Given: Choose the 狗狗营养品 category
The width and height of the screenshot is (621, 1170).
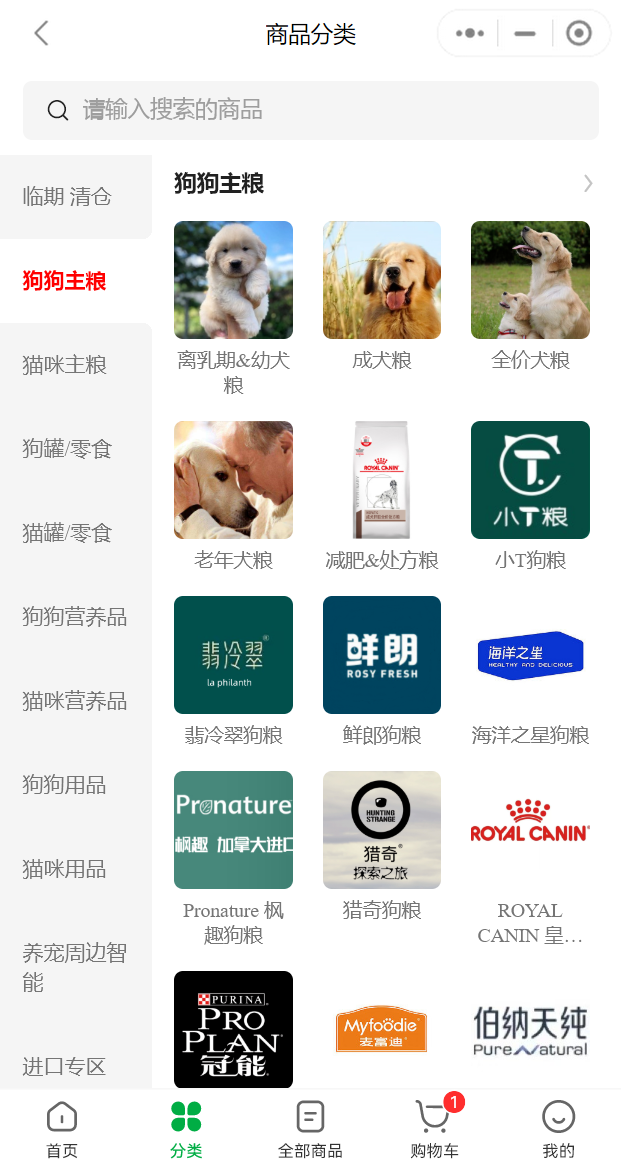Looking at the screenshot, I should [x=74, y=617].
